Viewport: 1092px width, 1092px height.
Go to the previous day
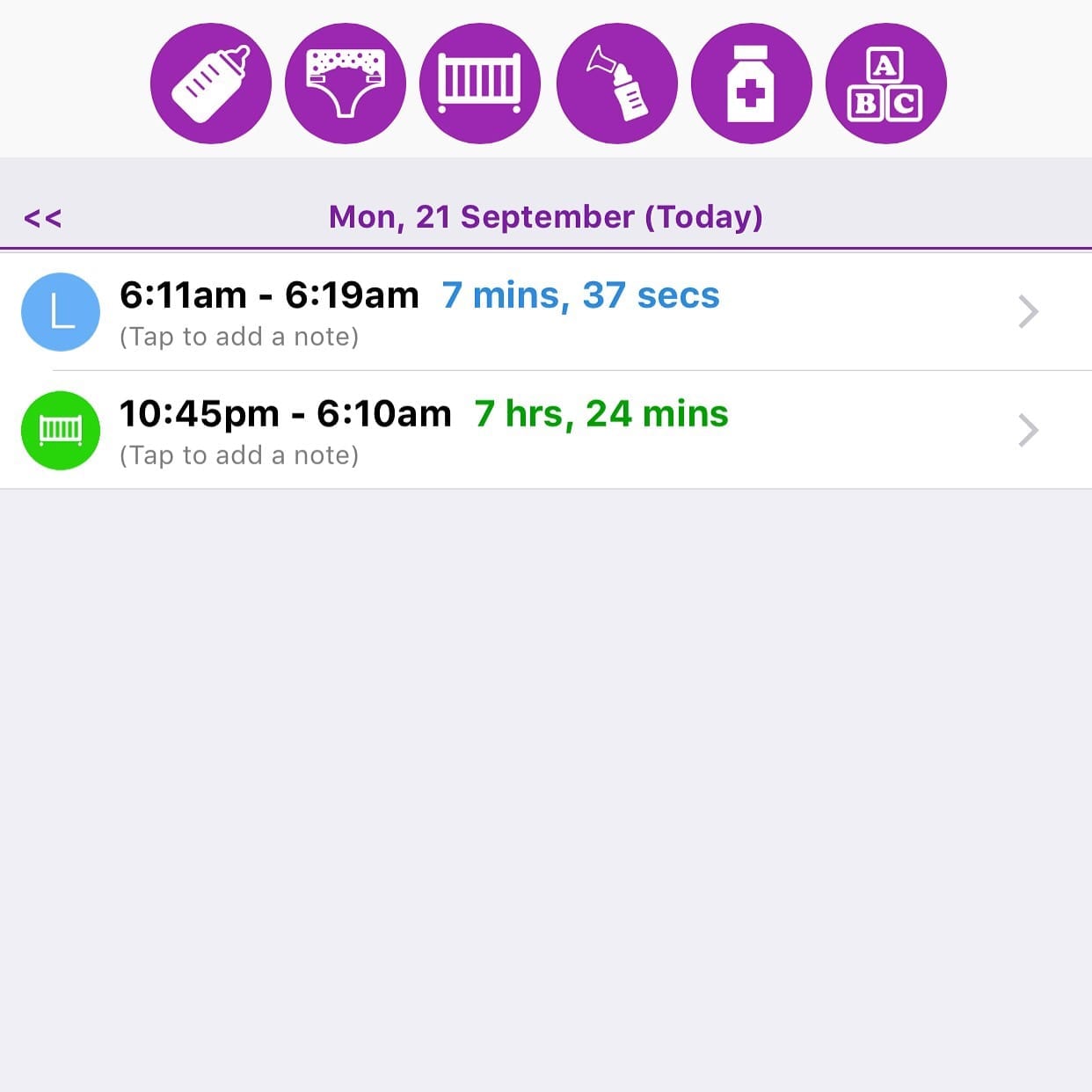click(43, 218)
